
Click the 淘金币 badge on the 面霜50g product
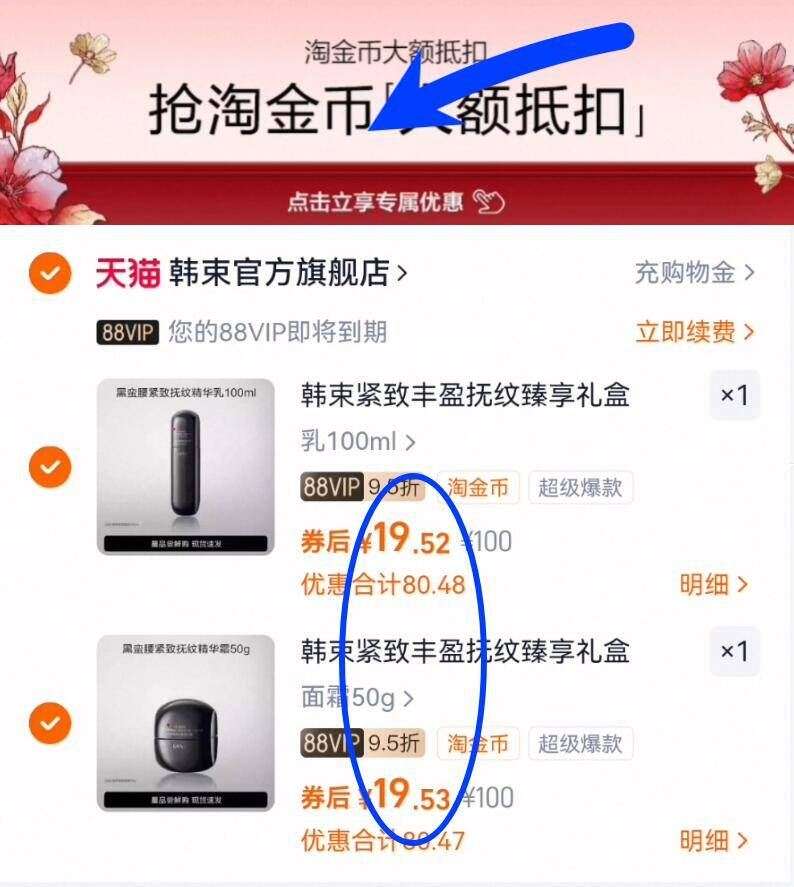tap(477, 744)
